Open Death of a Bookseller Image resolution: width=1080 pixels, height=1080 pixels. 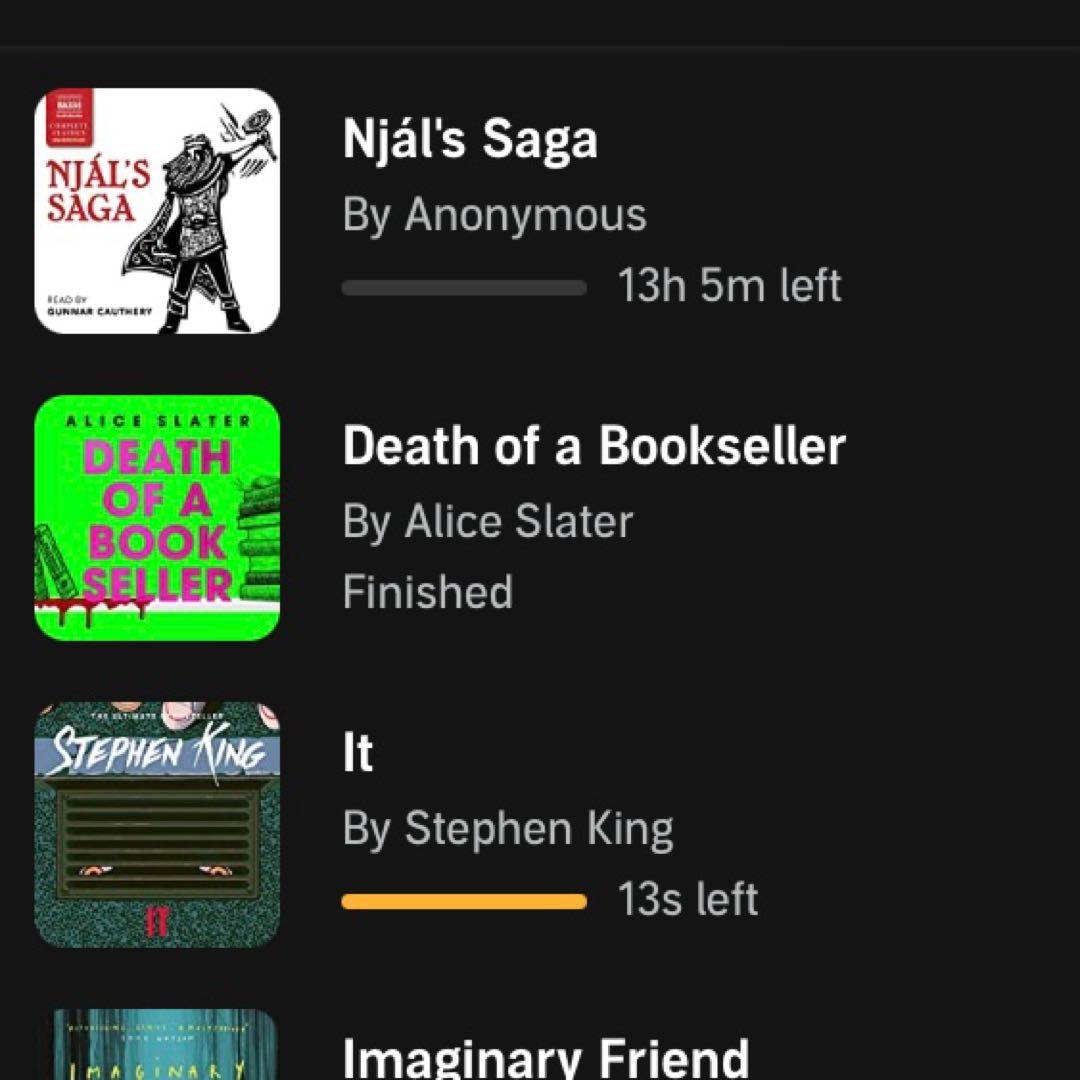(594, 447)
